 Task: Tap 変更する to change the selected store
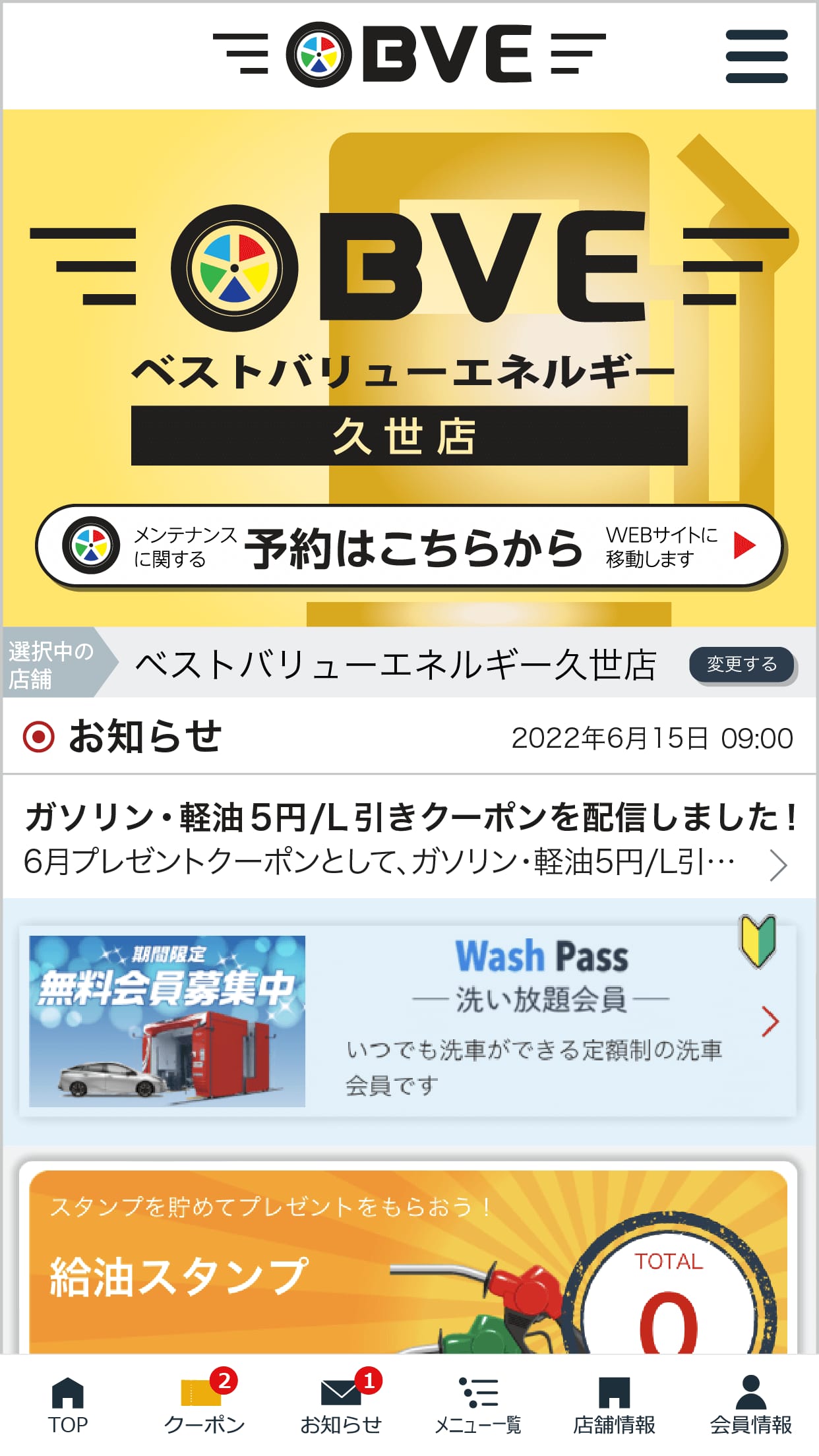(741, 666)
